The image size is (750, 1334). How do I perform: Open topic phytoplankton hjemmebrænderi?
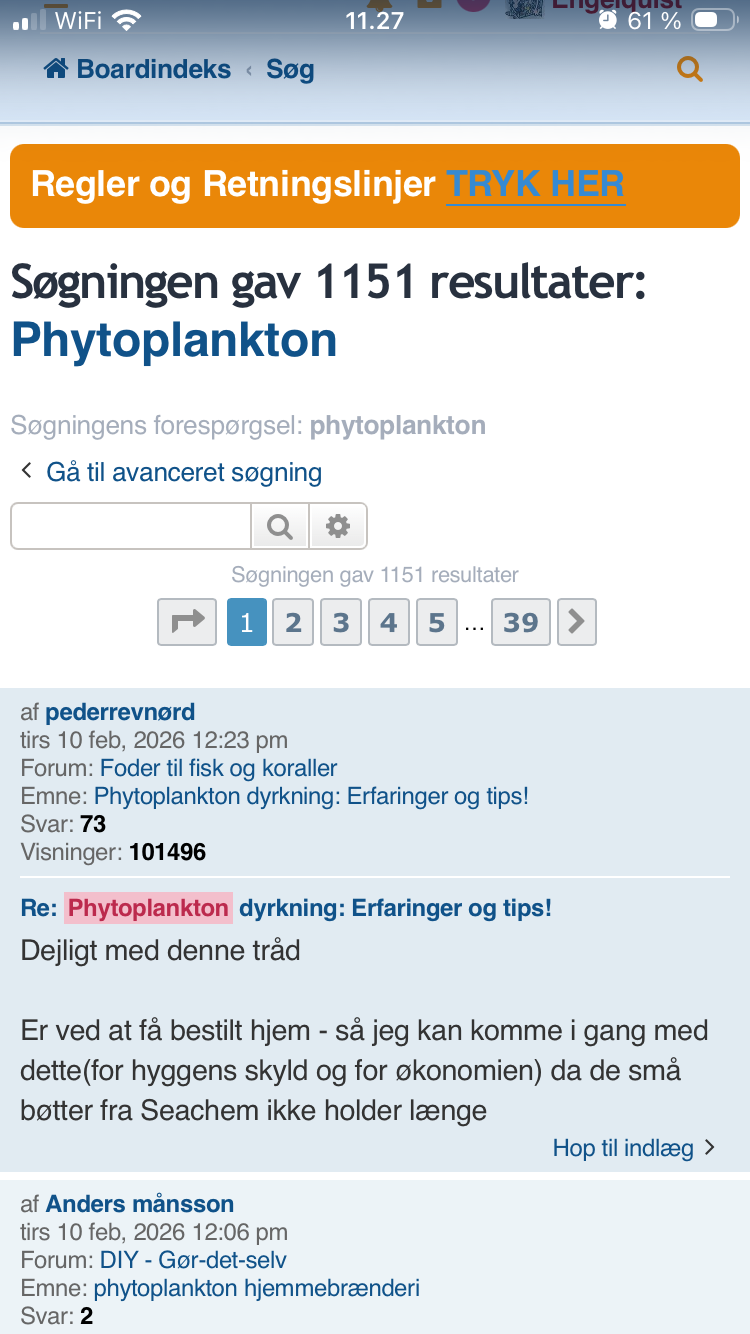click(x=257, y=1288)
